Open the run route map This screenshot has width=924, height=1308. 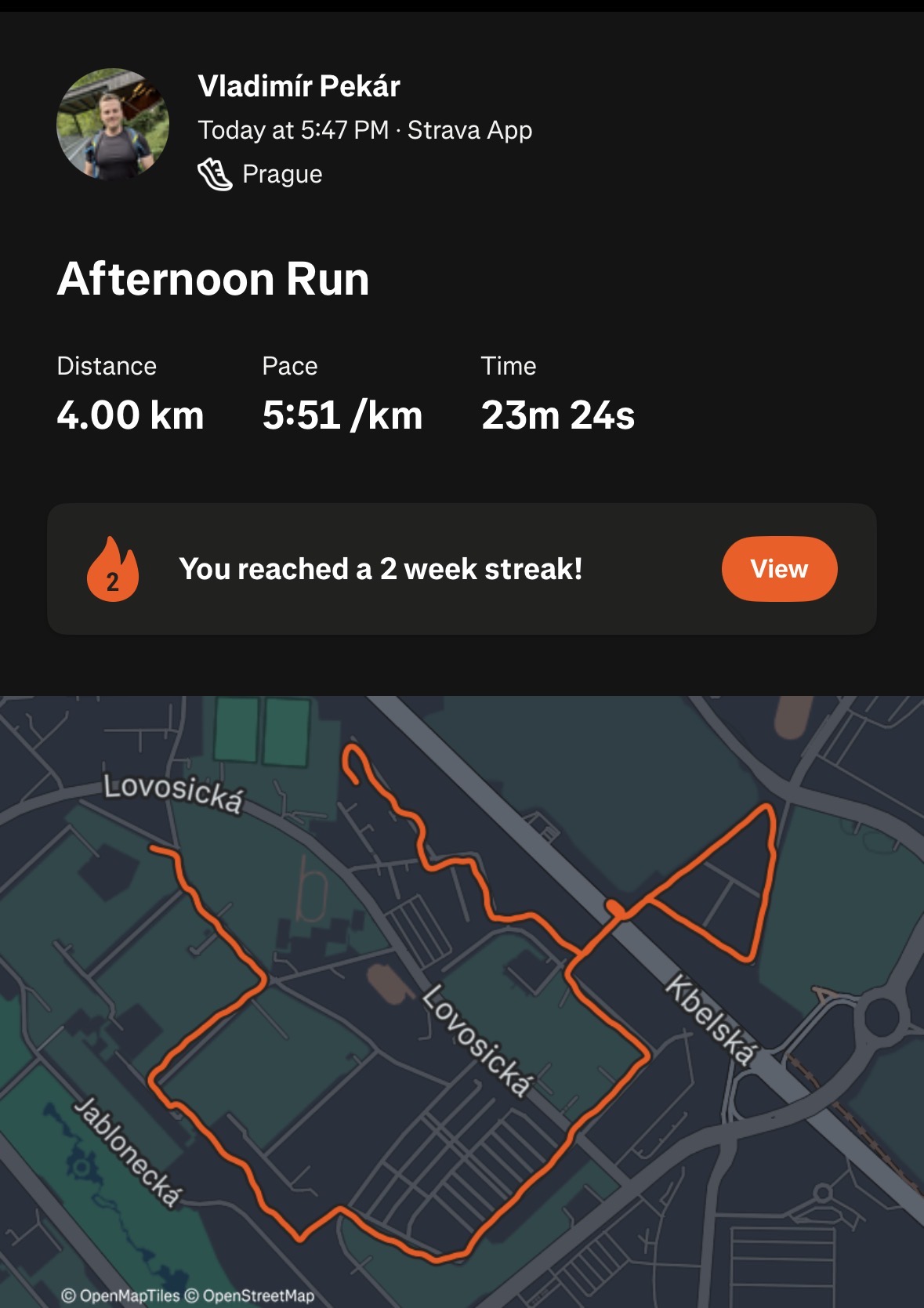point(462,1002)
